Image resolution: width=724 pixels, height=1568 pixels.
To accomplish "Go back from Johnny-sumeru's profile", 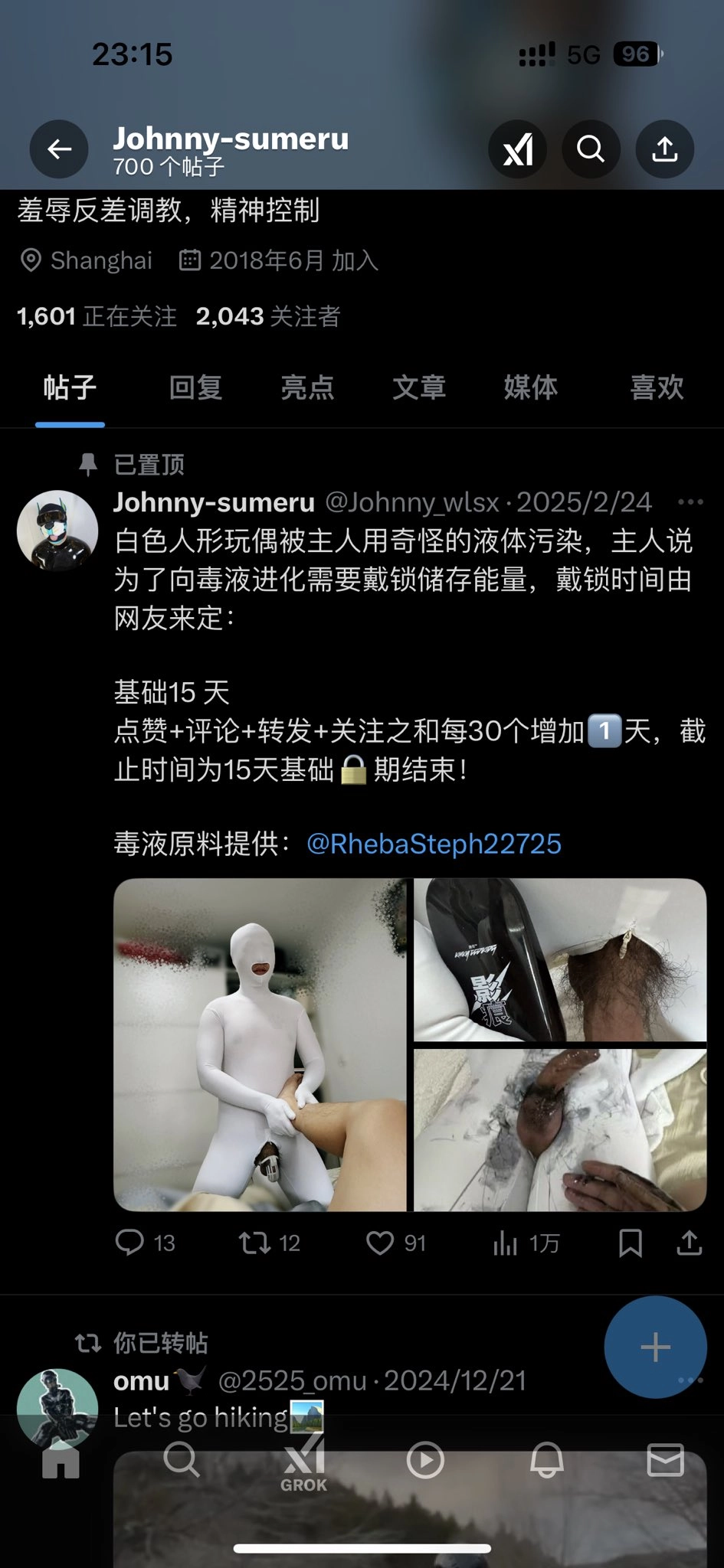I will click(59, 149).
